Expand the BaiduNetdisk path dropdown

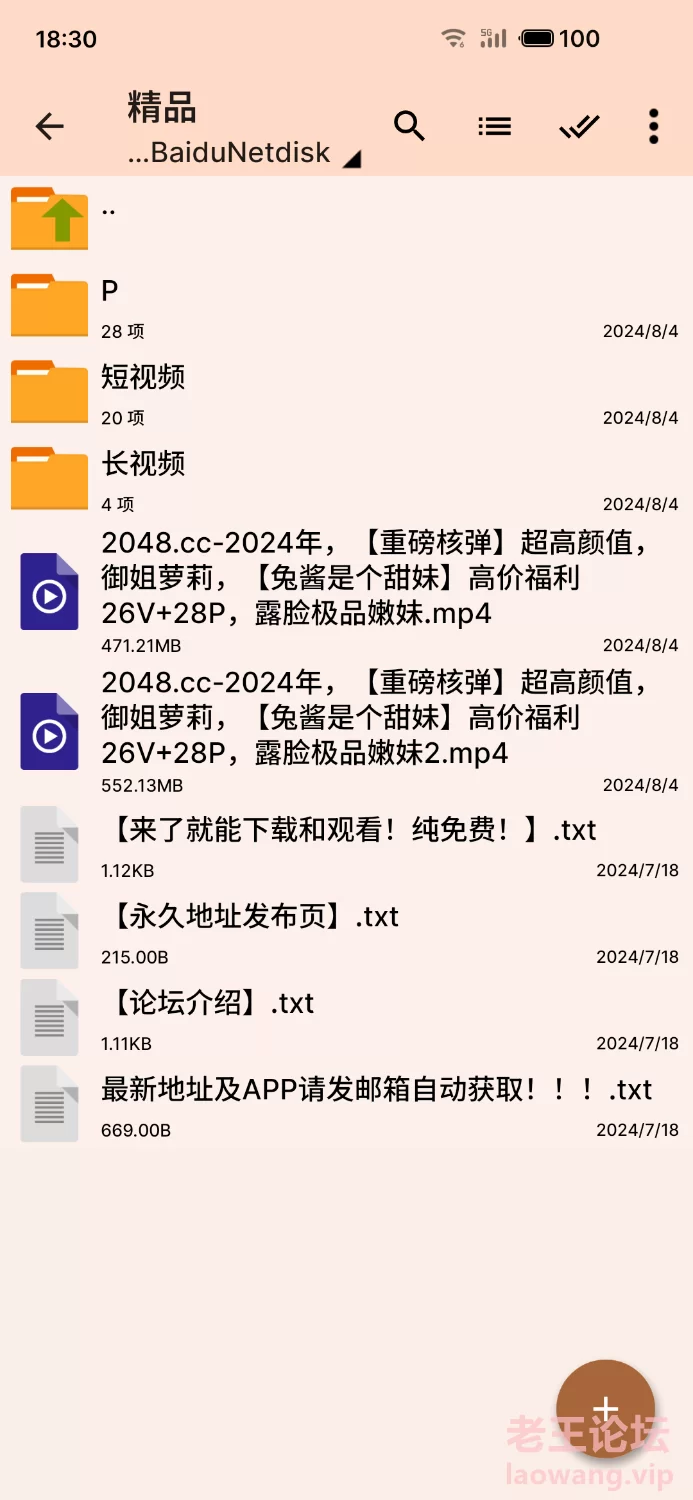[x=244, y=153]
